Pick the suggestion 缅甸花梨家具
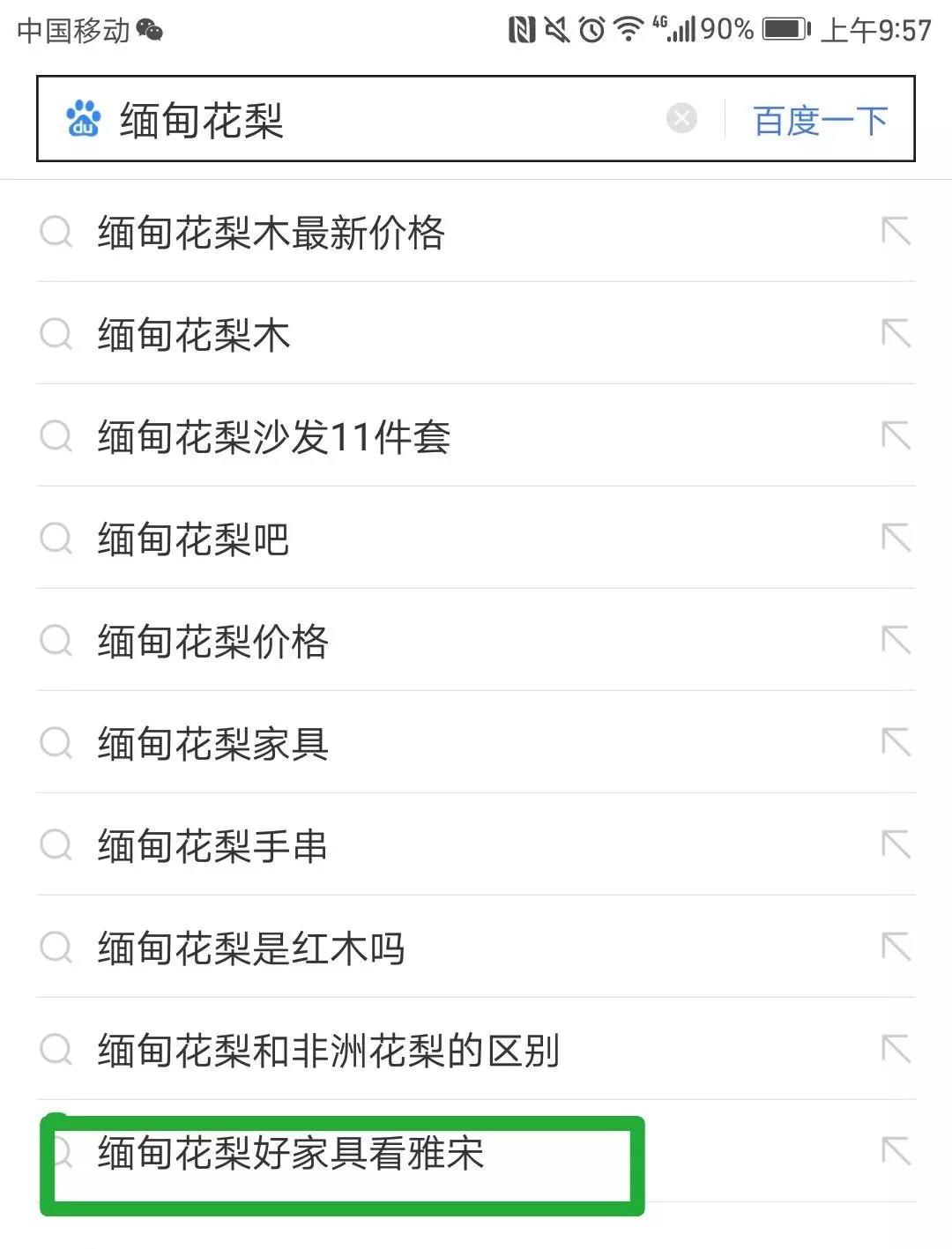Image resolution: width=952 pixels, height=1249 pixels. coord(213,744)
